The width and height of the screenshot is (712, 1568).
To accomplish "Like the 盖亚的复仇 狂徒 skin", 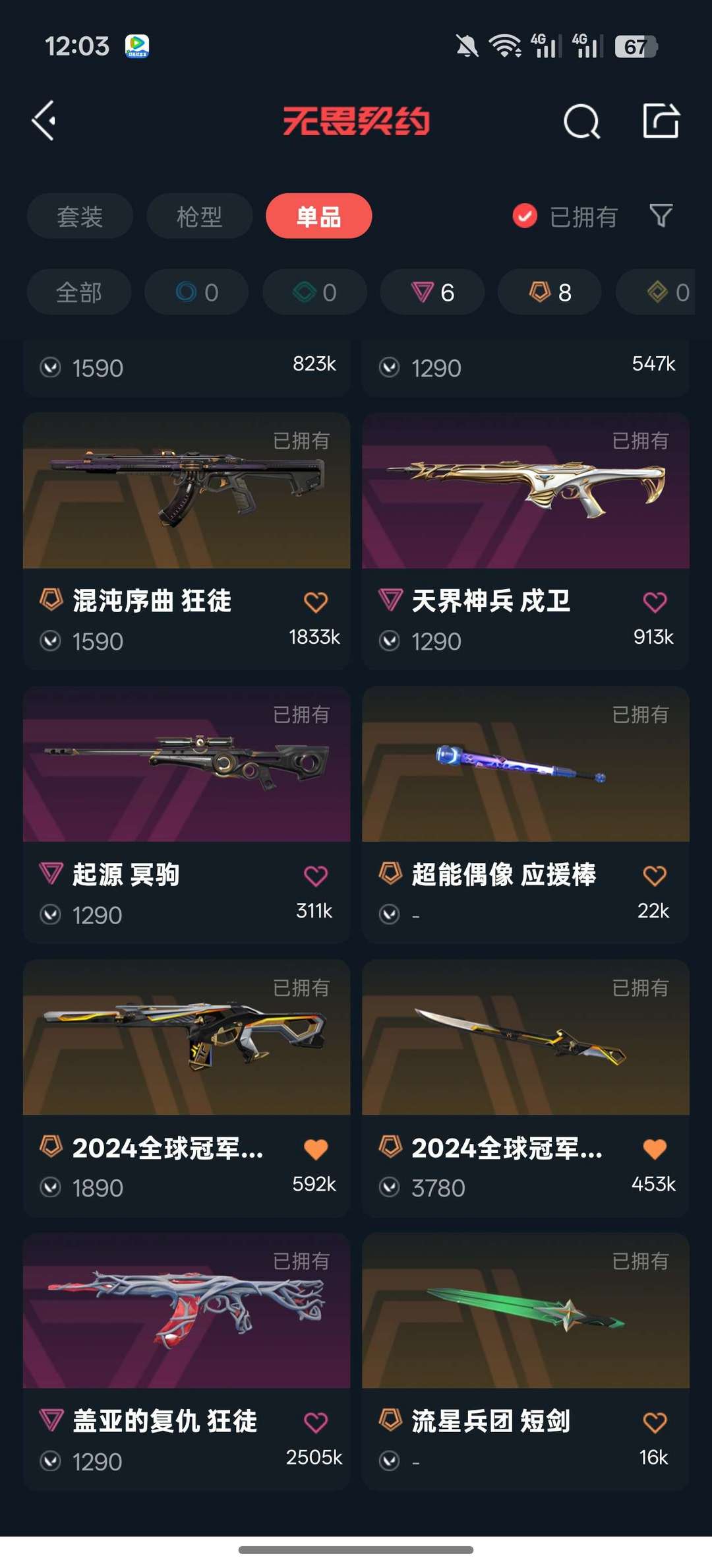I will click(315, 1423).
